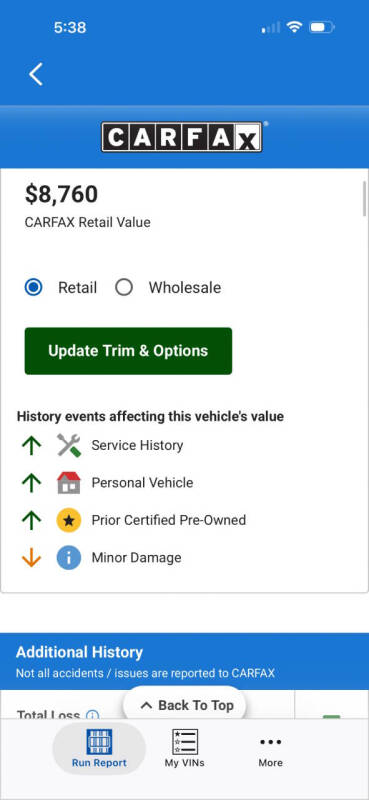Open the Run Report tab

pos(99,748)
